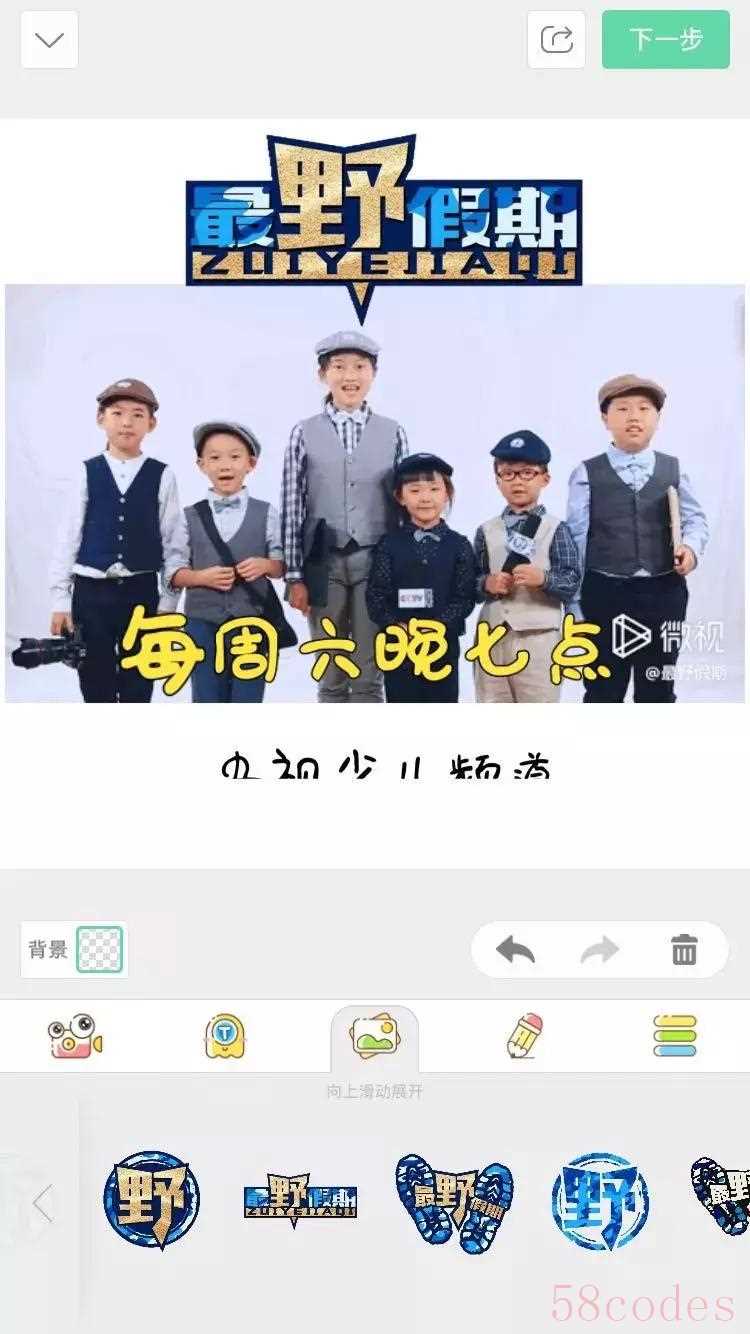Switch to the text sticker tab
750x1334 pixels.
225,1037
